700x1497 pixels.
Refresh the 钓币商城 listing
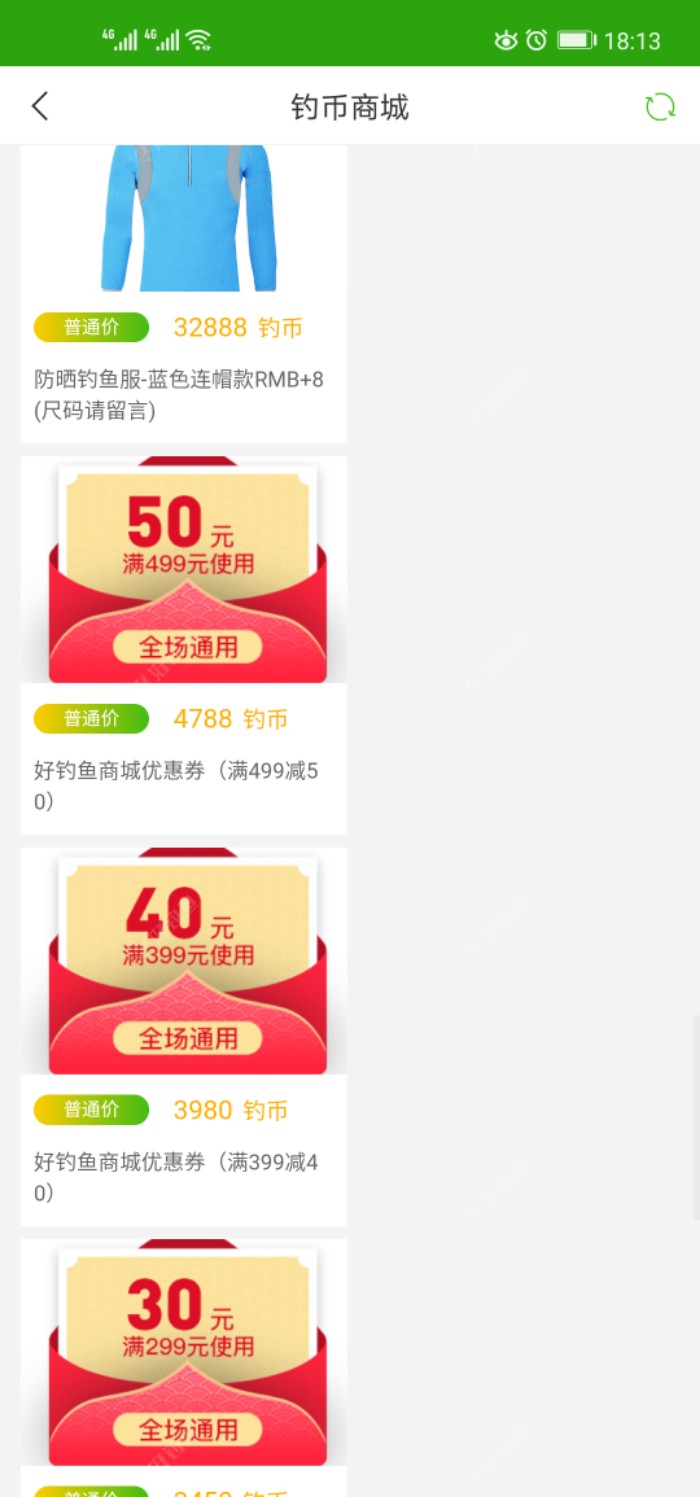pyautogui.click(x=659, y=107)
